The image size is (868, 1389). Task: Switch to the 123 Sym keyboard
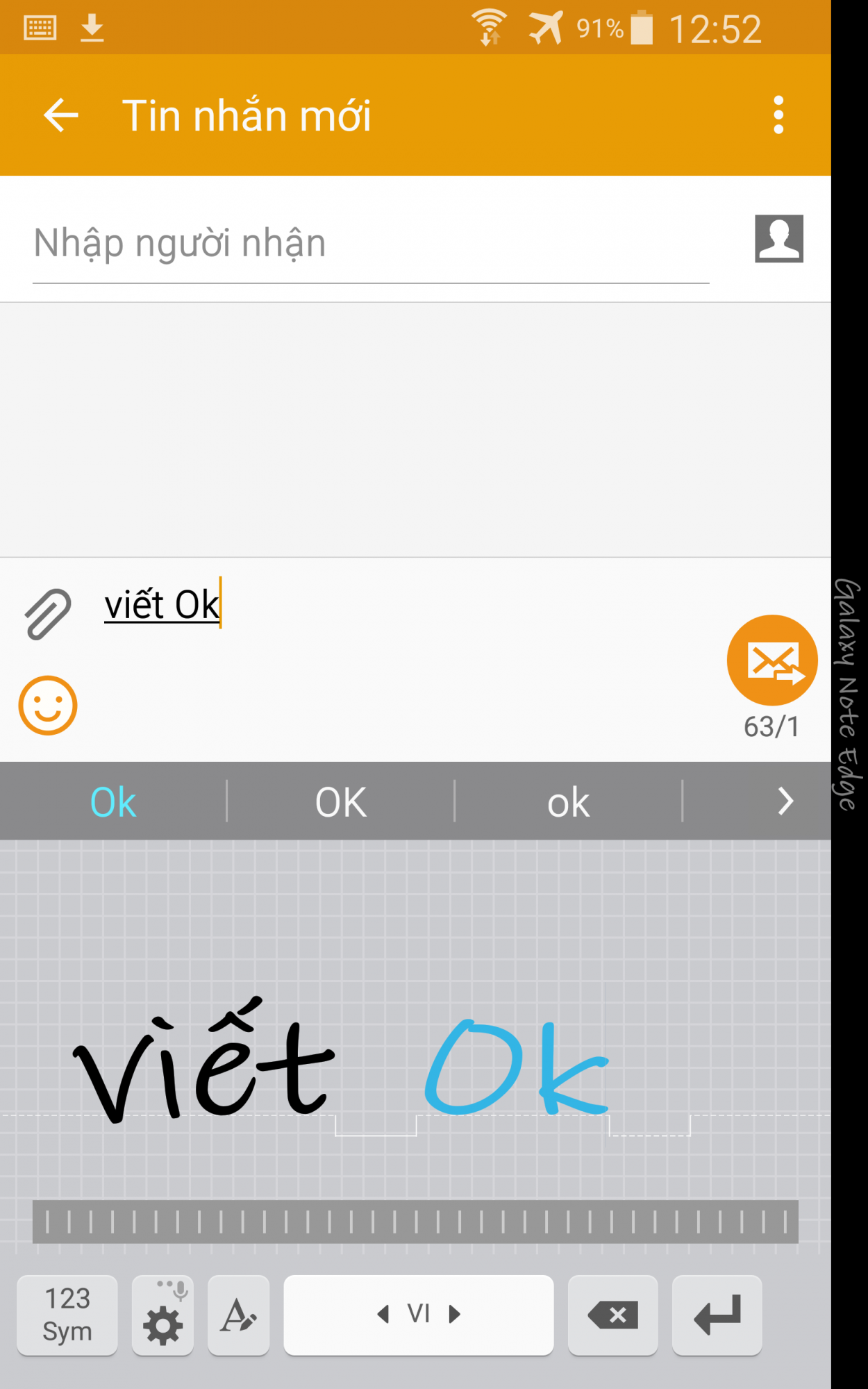(67, 1315)
